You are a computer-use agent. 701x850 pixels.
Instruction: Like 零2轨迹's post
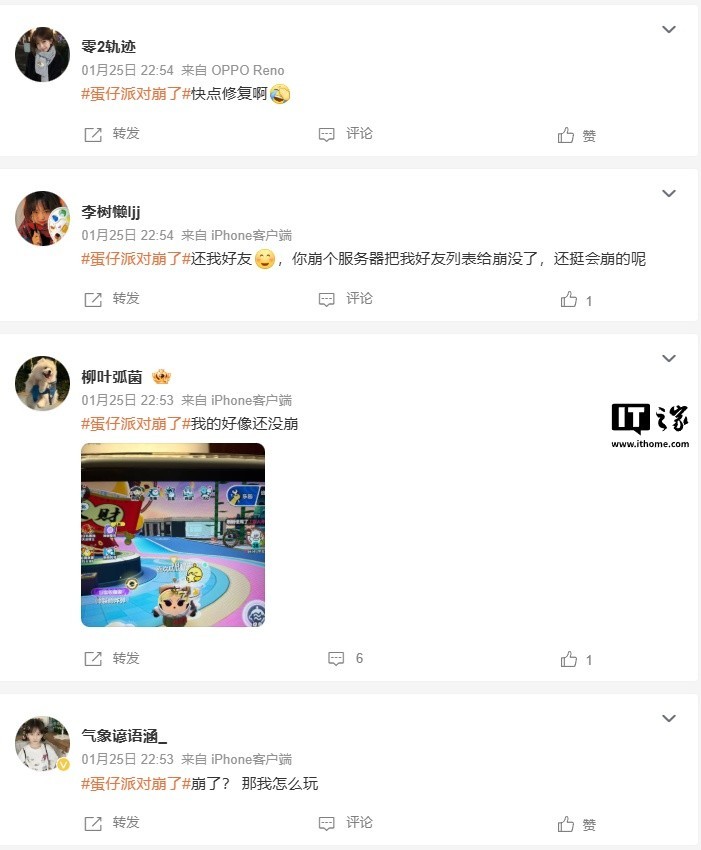tap(577, 135)
